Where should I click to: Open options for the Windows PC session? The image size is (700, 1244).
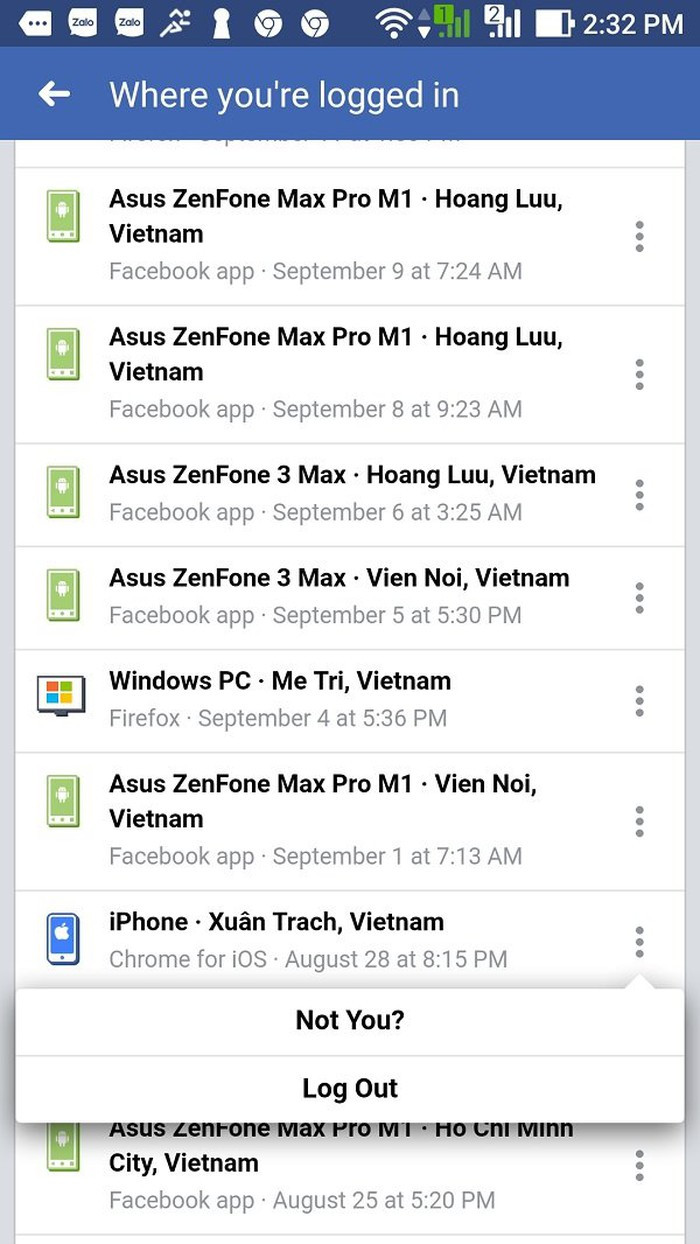click(639, 701)
